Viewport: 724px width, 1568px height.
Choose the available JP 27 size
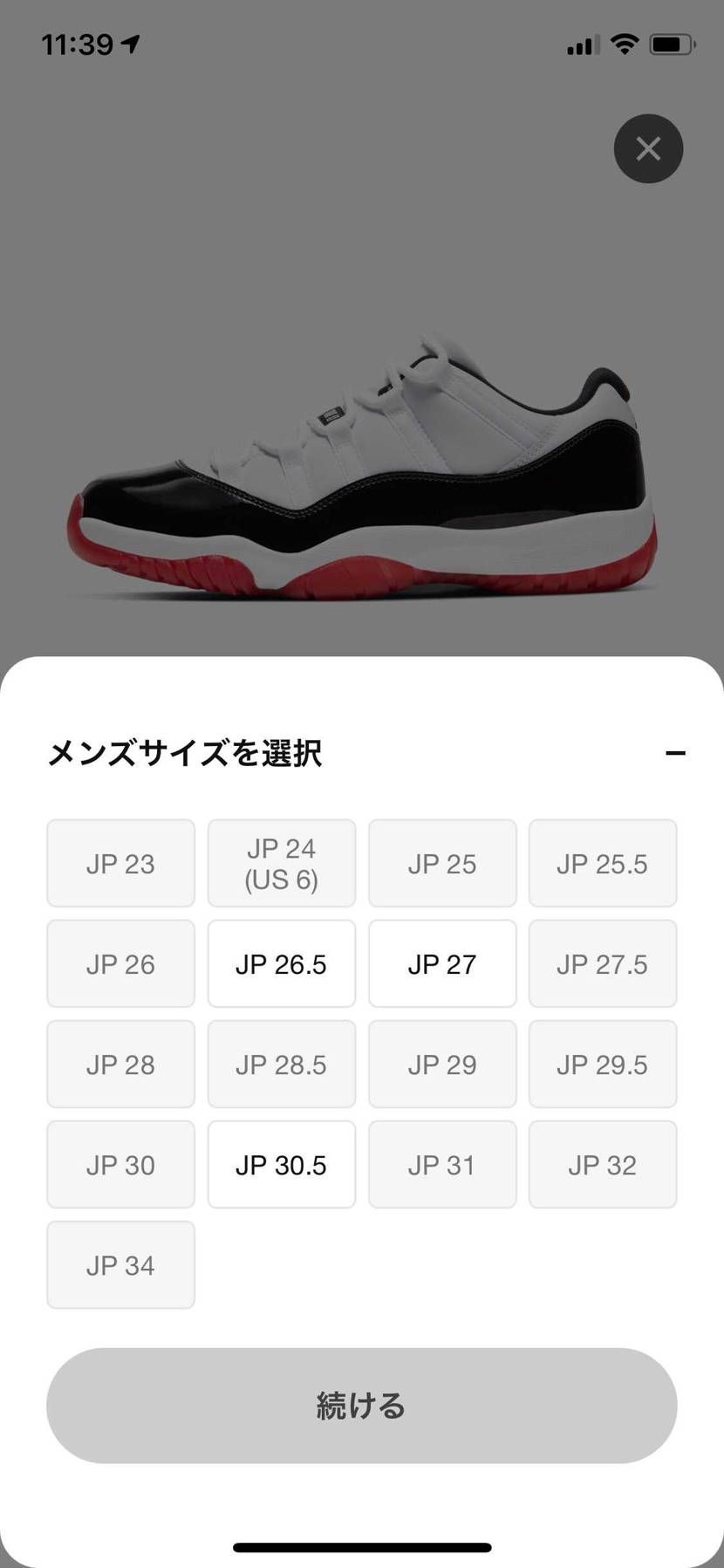[x=442, y=963]
